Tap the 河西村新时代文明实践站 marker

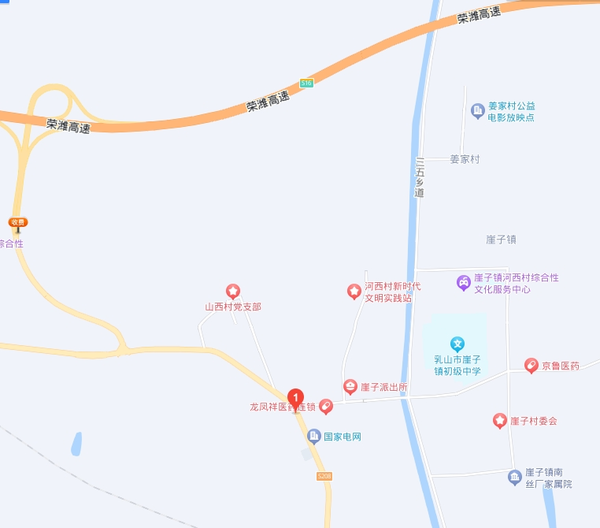pos(353,291)
